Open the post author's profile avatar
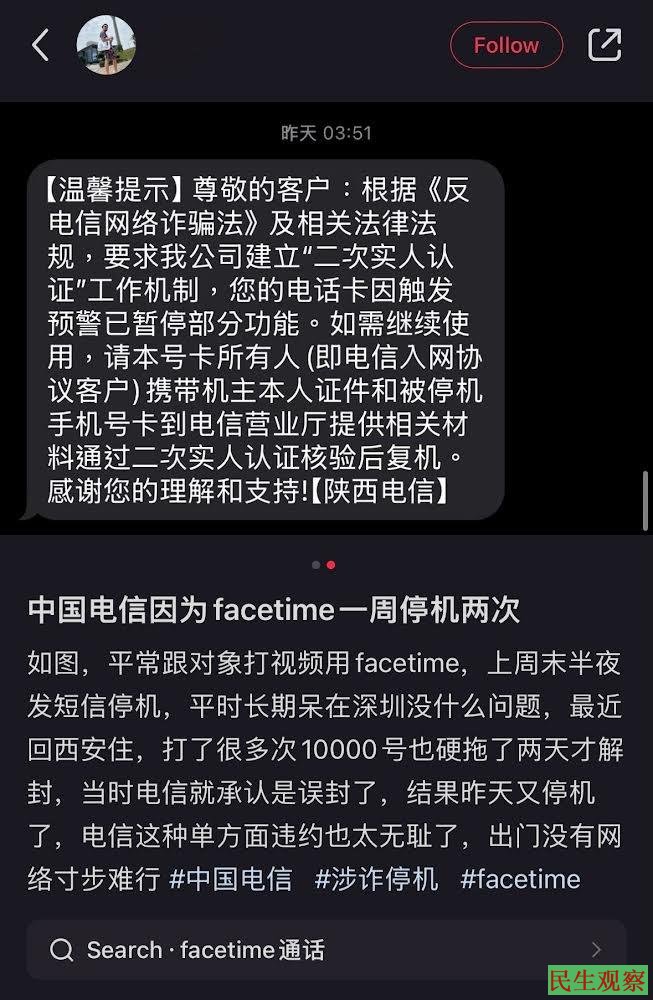The image size is (653, 1000). [x=106, y=45]
